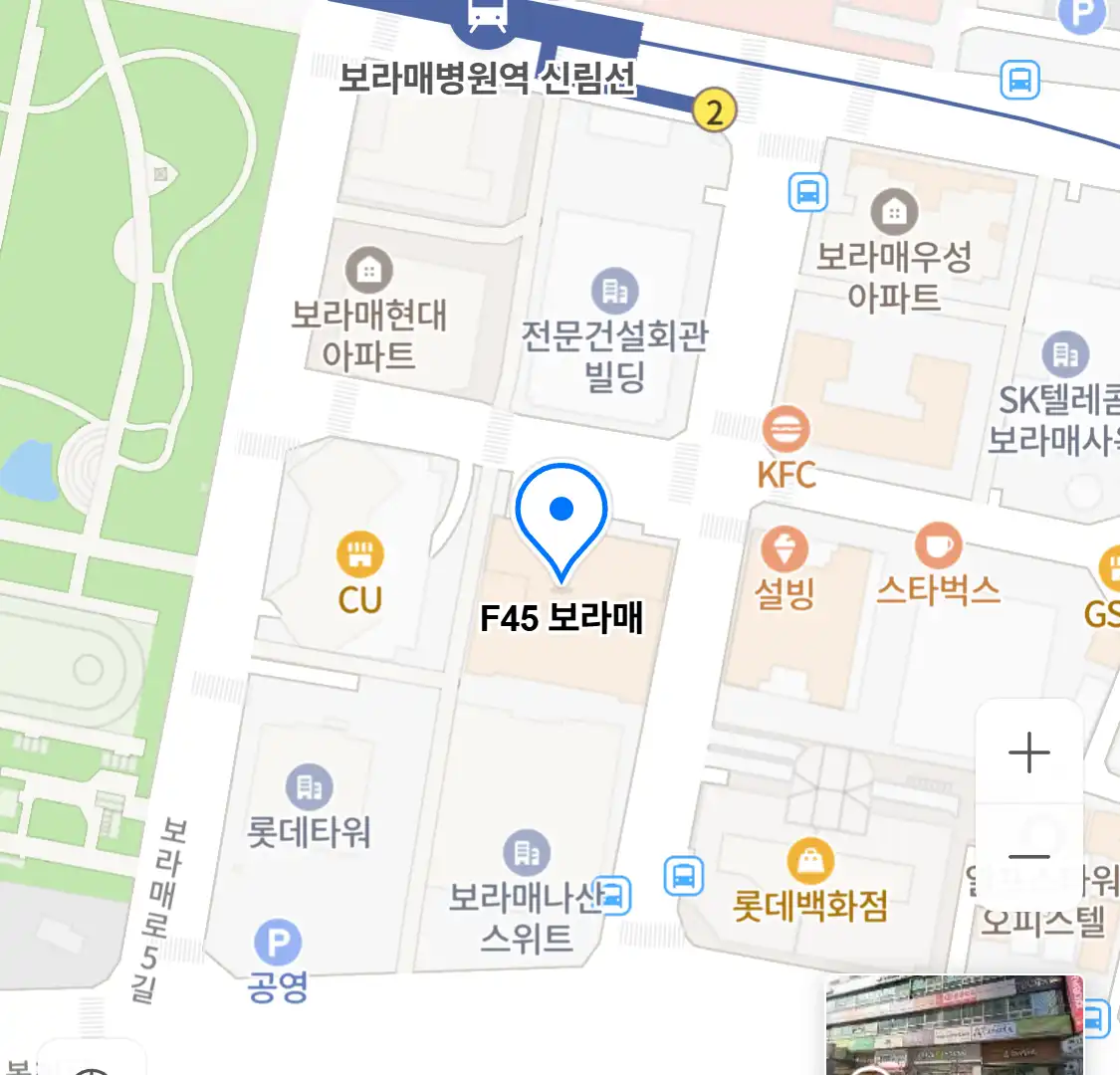Zoom out of the map
Viewport: 1120px width, 1075px height.
pyautogui.click(x=1029, y=856)
